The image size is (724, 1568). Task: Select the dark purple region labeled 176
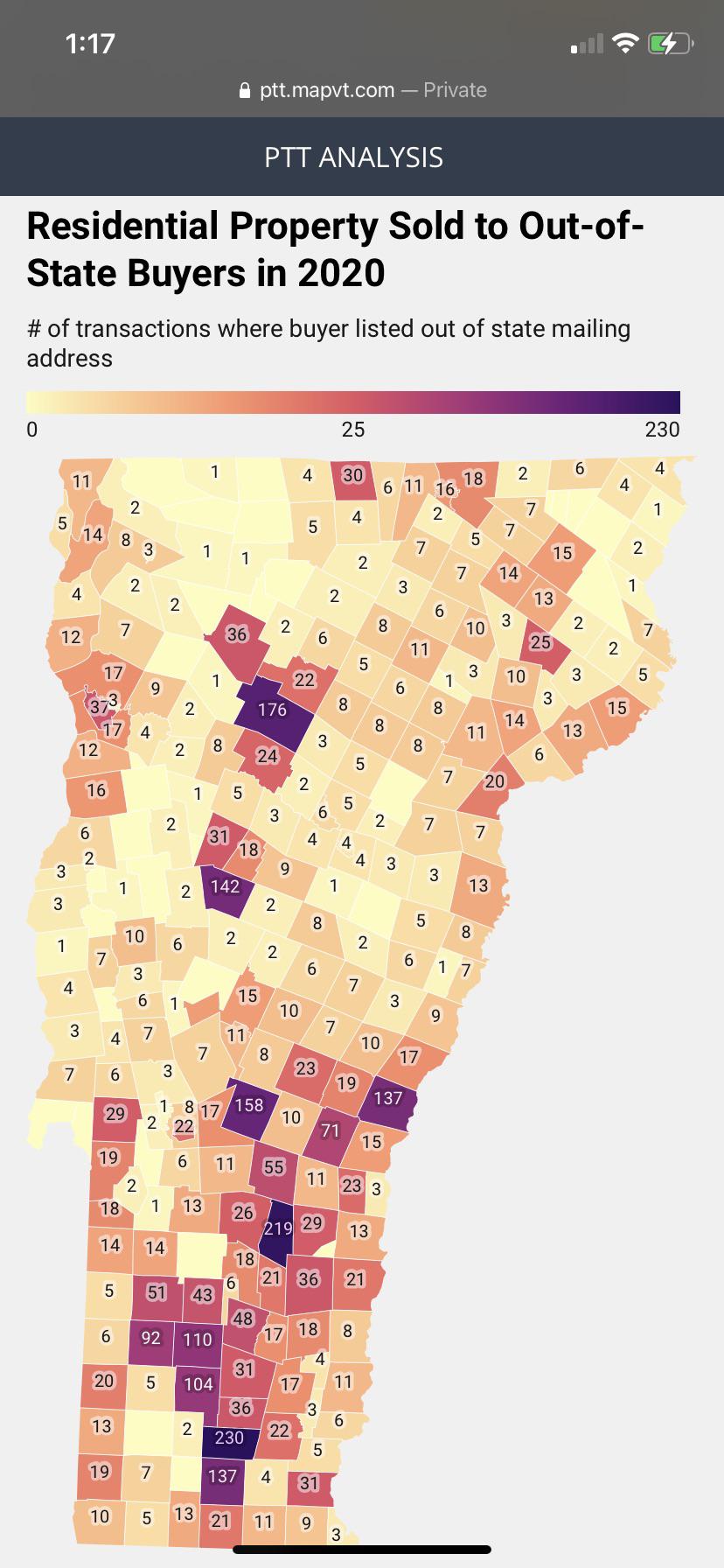click(x=274, y=710)
